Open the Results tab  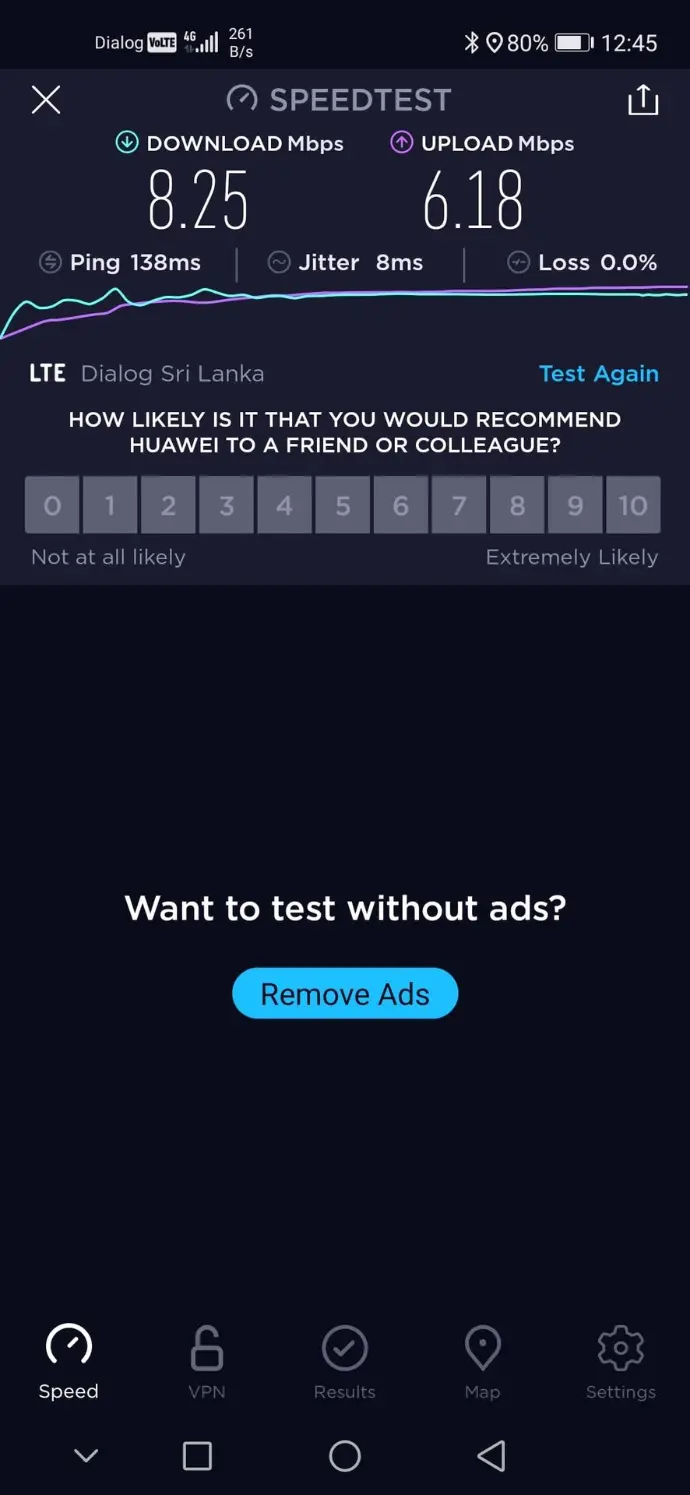tap(345, 1362)
